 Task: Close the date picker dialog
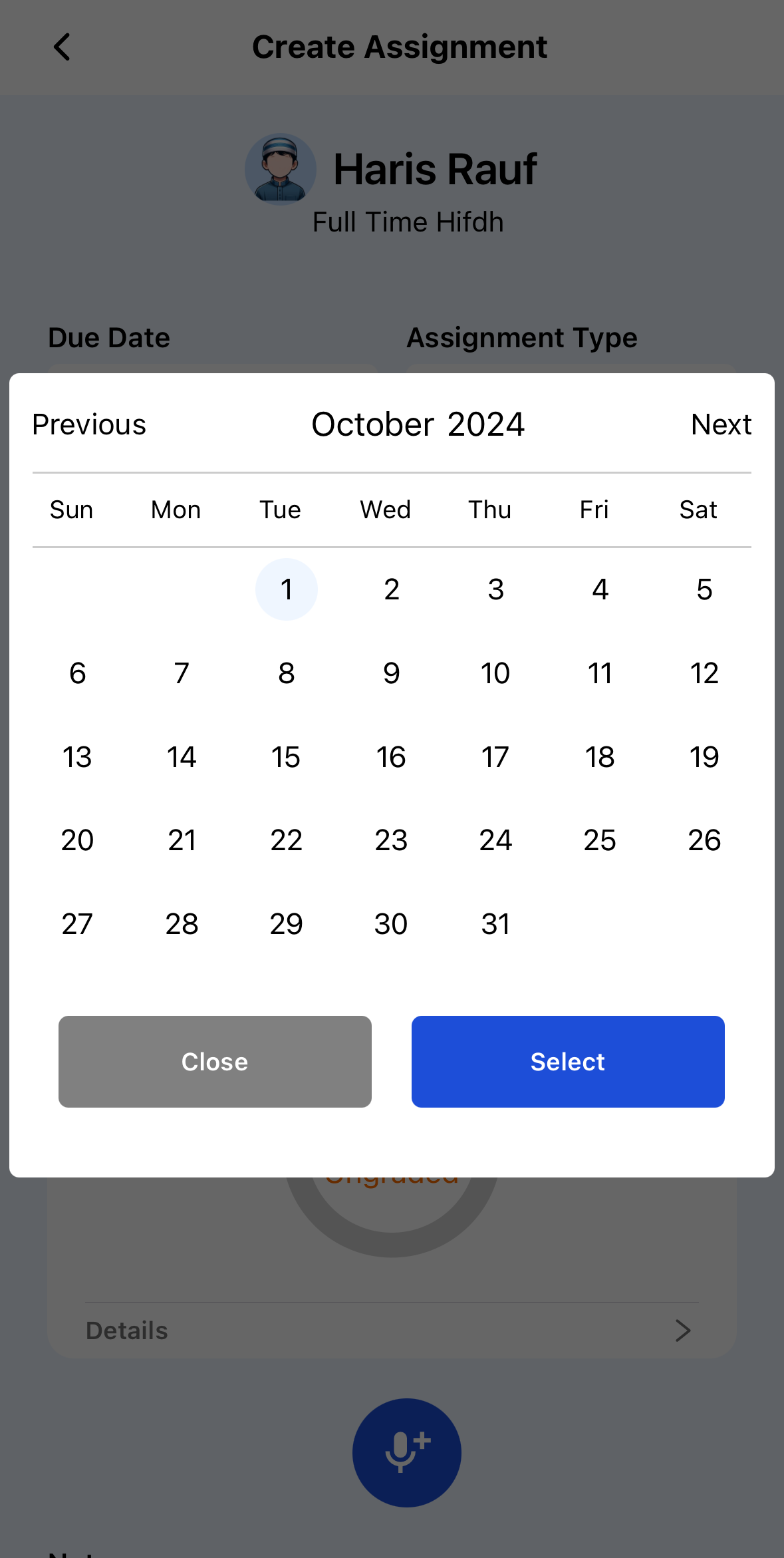pyautogui.click(x=215, y=1062)
